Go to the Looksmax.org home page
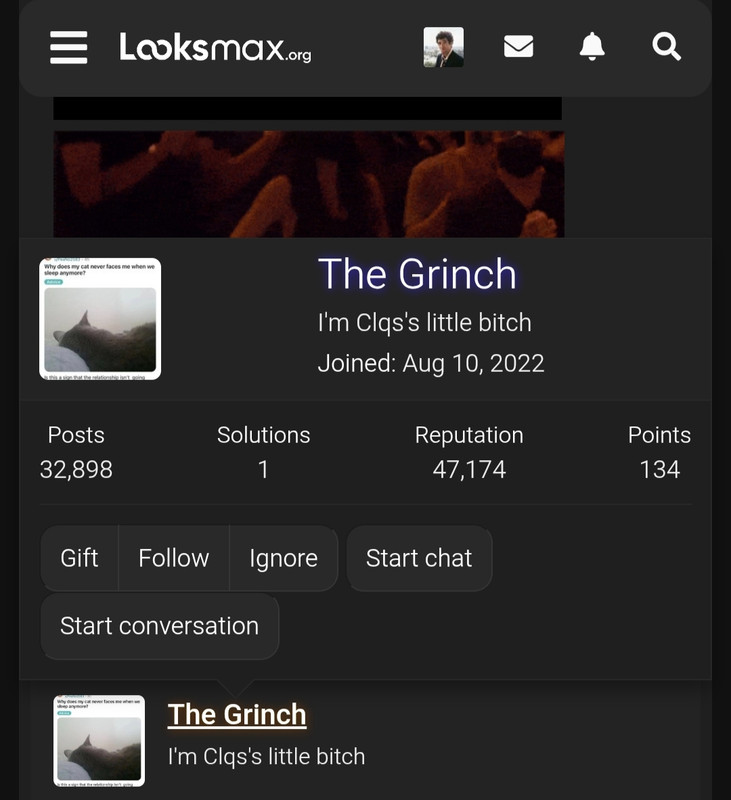 click(215, 47)
